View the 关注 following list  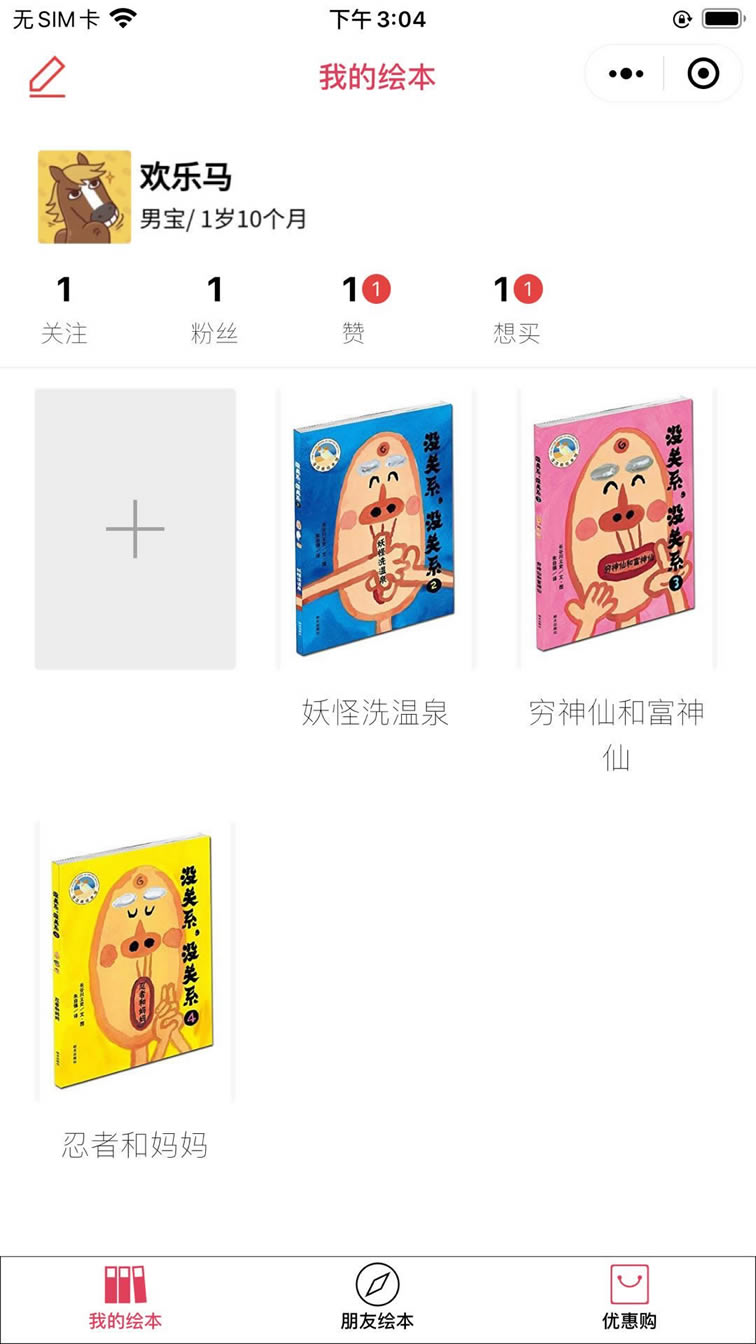(x=64, y=311)
